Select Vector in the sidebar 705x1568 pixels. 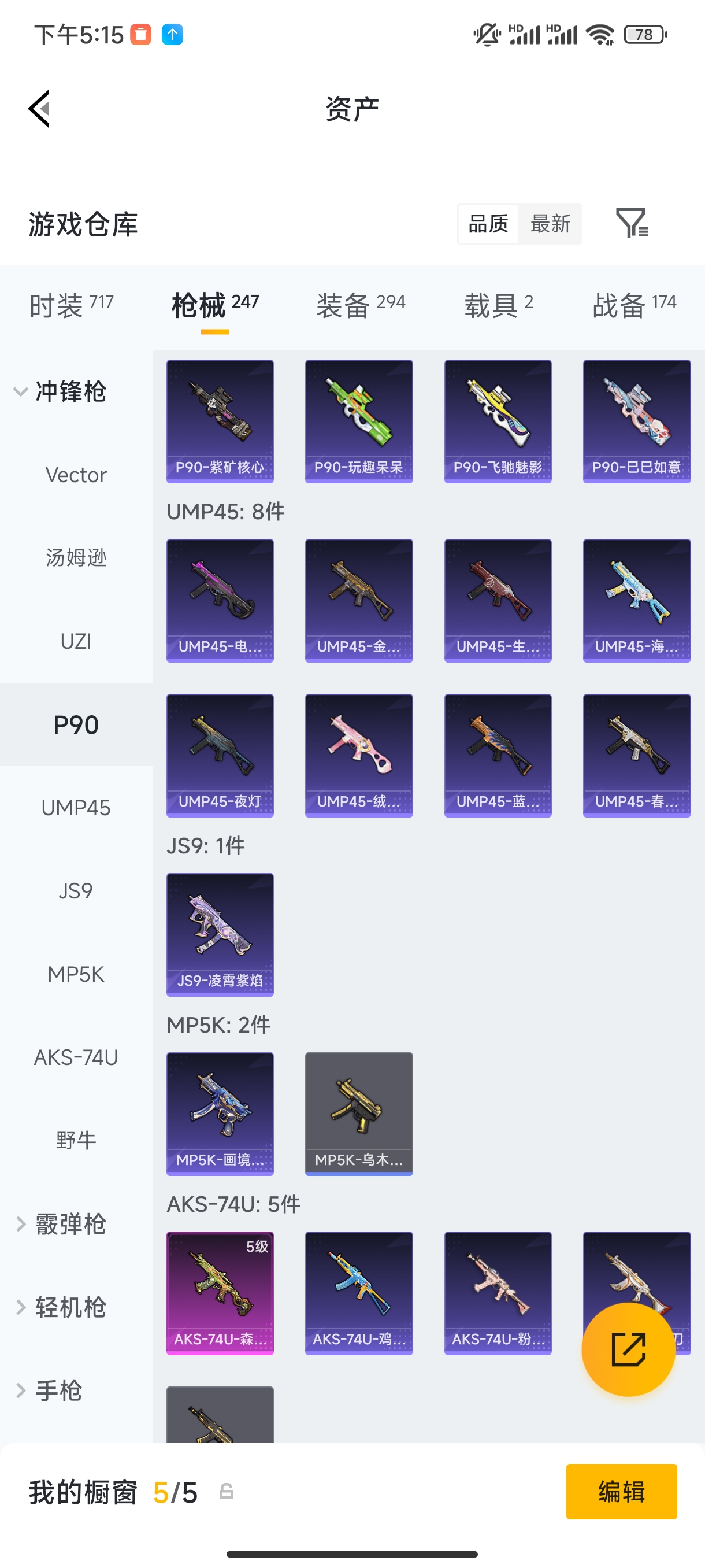76,475
